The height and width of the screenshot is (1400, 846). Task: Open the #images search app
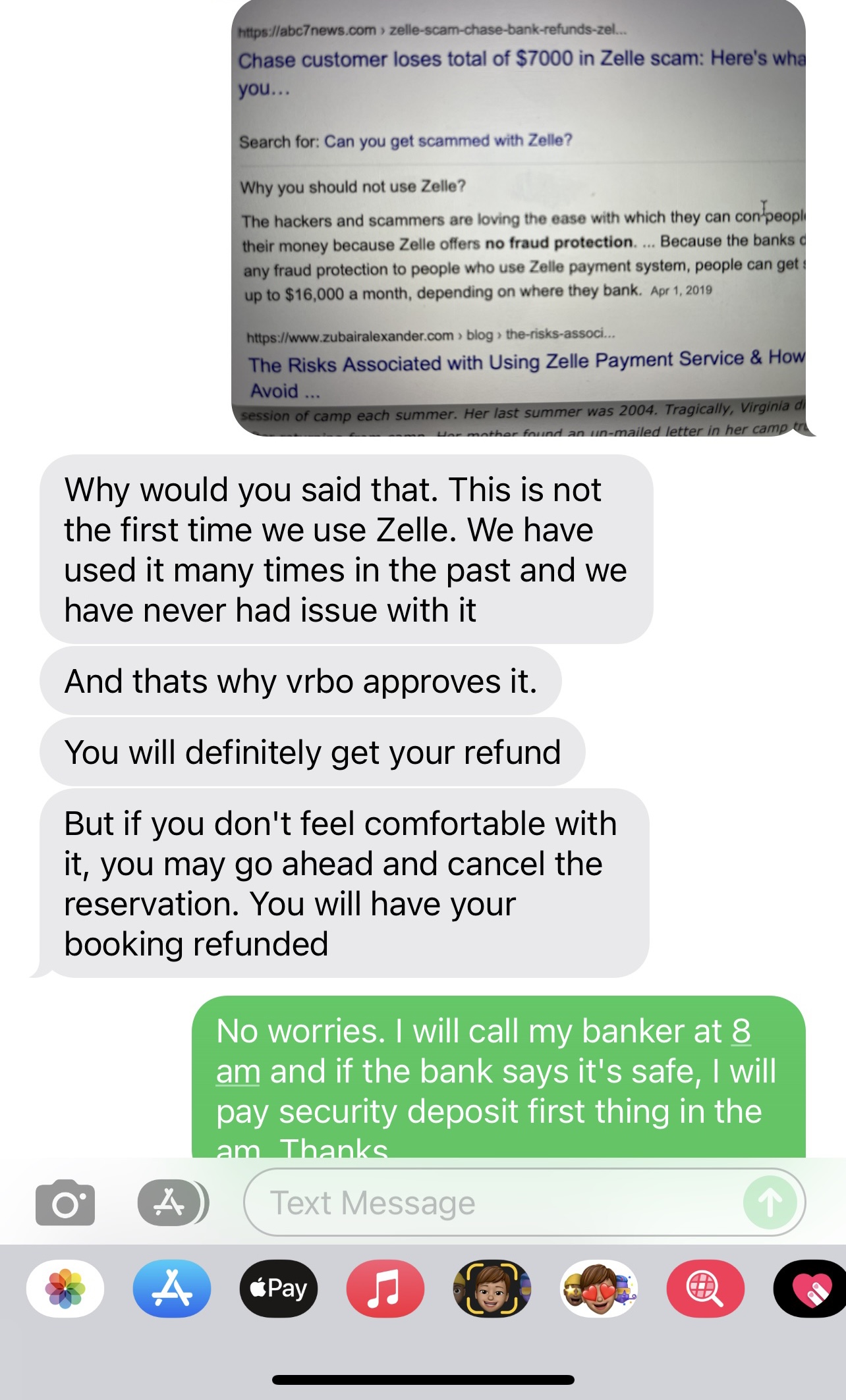point(706,1289)
